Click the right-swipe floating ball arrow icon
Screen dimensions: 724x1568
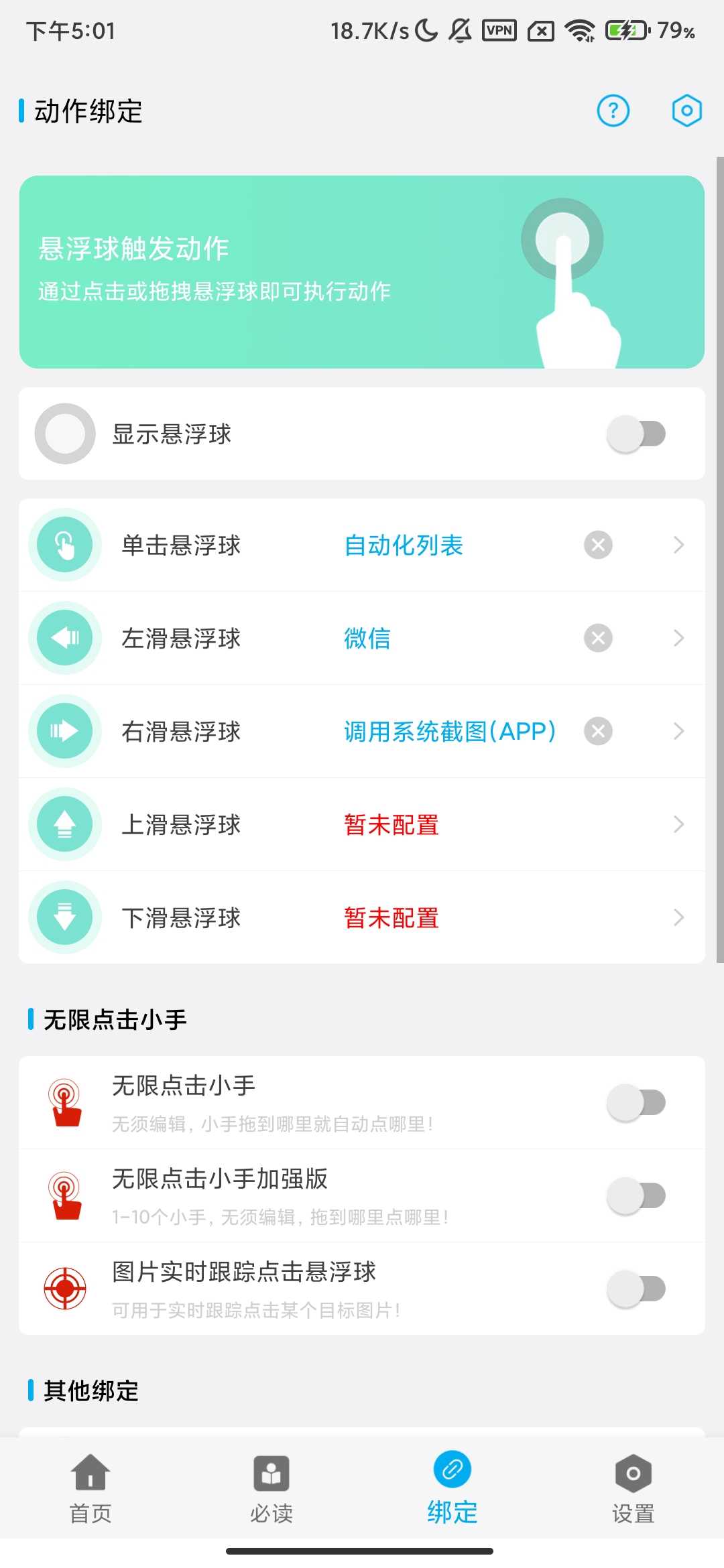64,731
